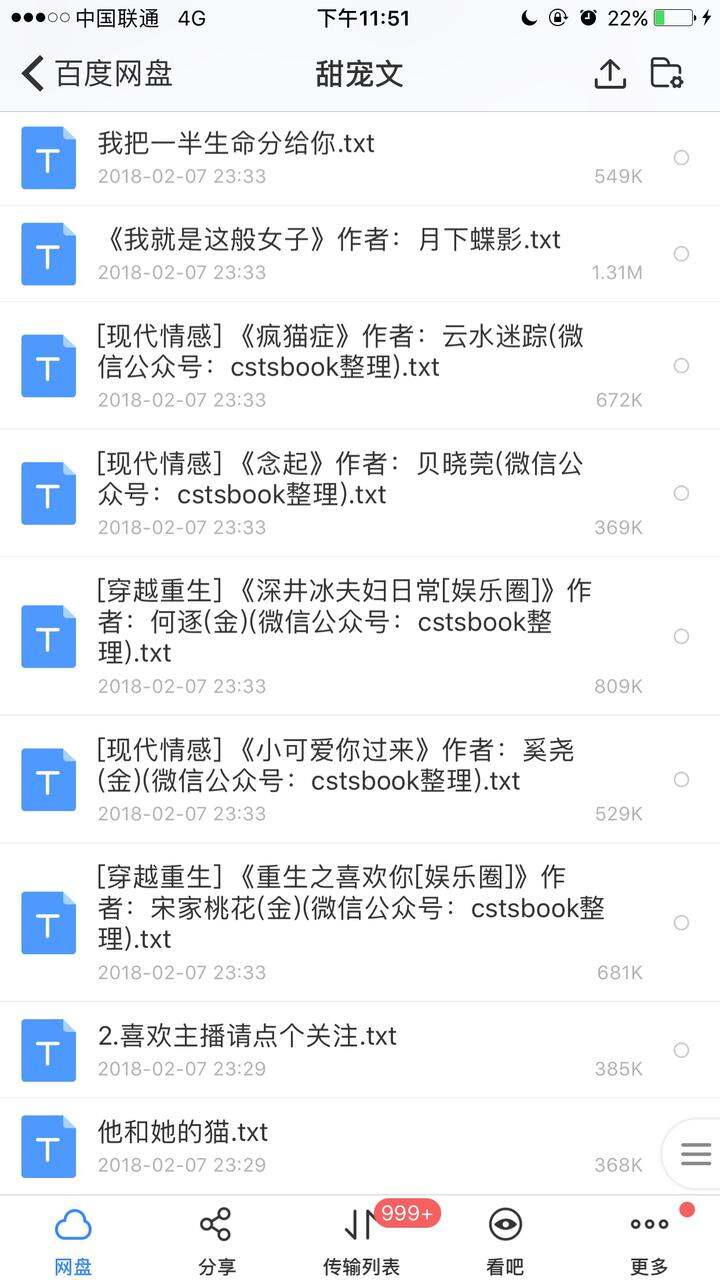The image size is (720, 1280).
Task: Open the folder settings icon
Action: (x=666, y=73)
